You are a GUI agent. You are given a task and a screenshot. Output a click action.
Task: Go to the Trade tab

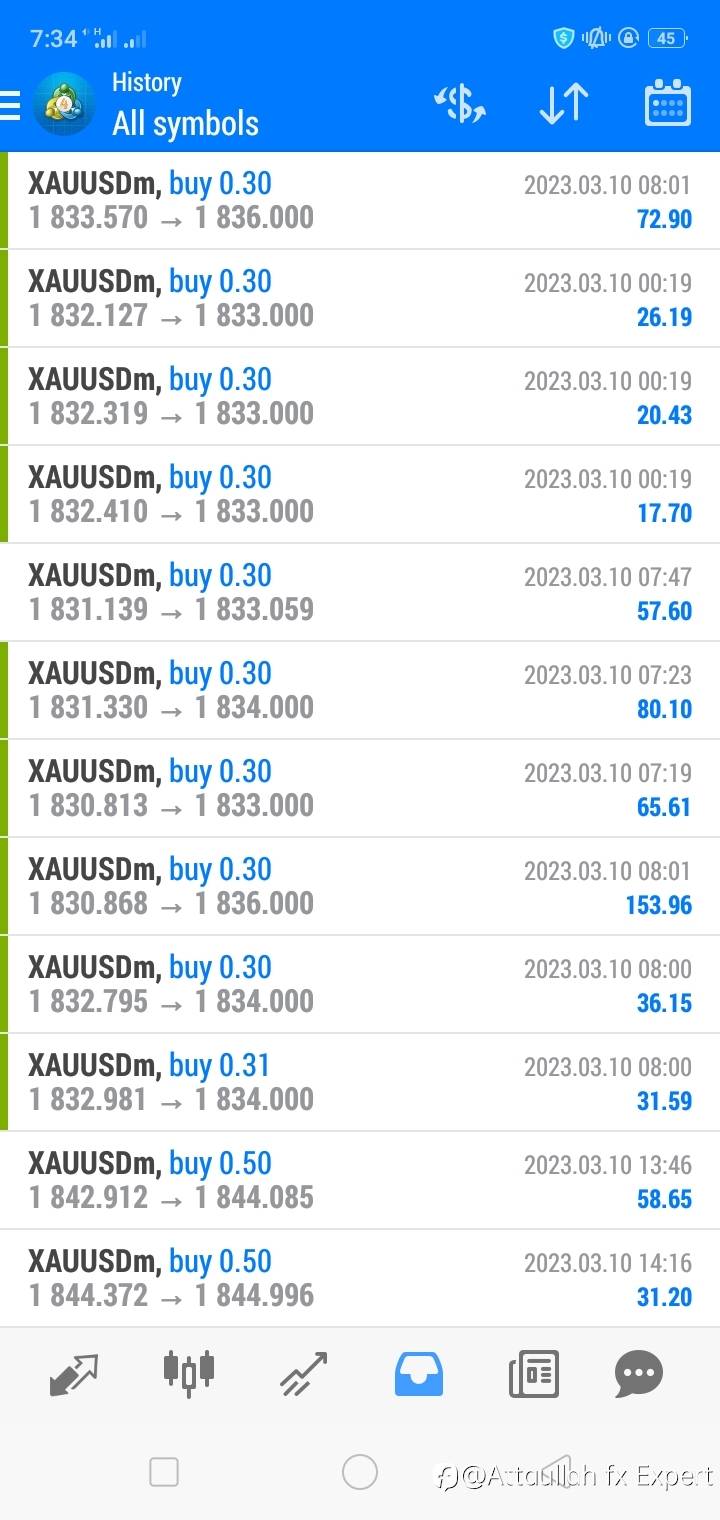[304, 1374]
